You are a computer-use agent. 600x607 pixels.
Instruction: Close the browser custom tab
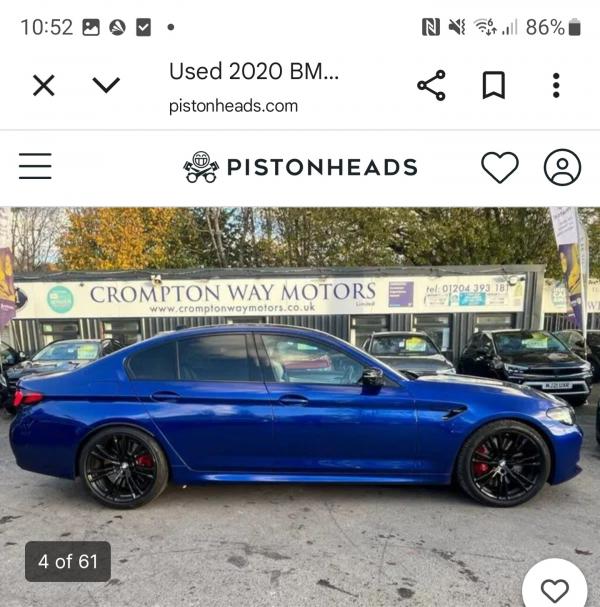(x=43, y=86)
